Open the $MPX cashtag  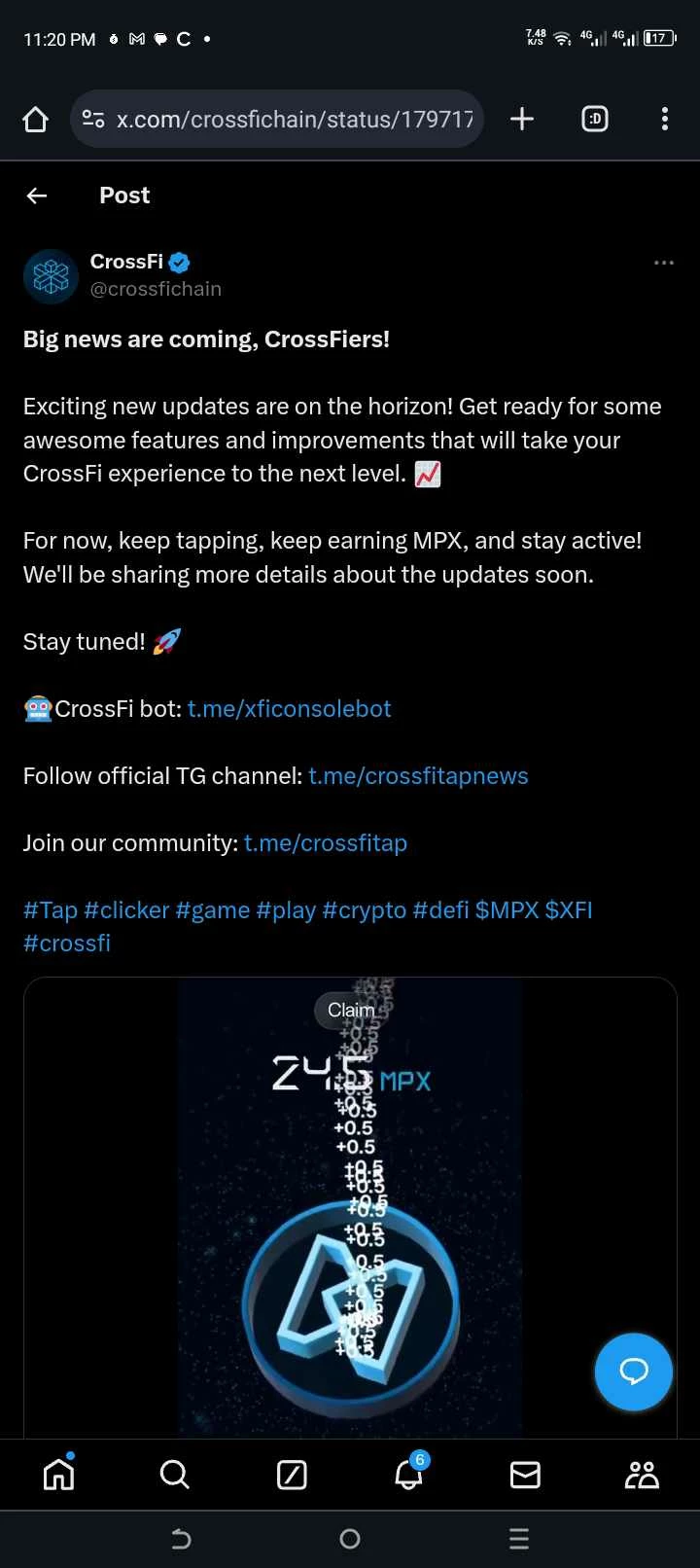[x=507, y=910]
